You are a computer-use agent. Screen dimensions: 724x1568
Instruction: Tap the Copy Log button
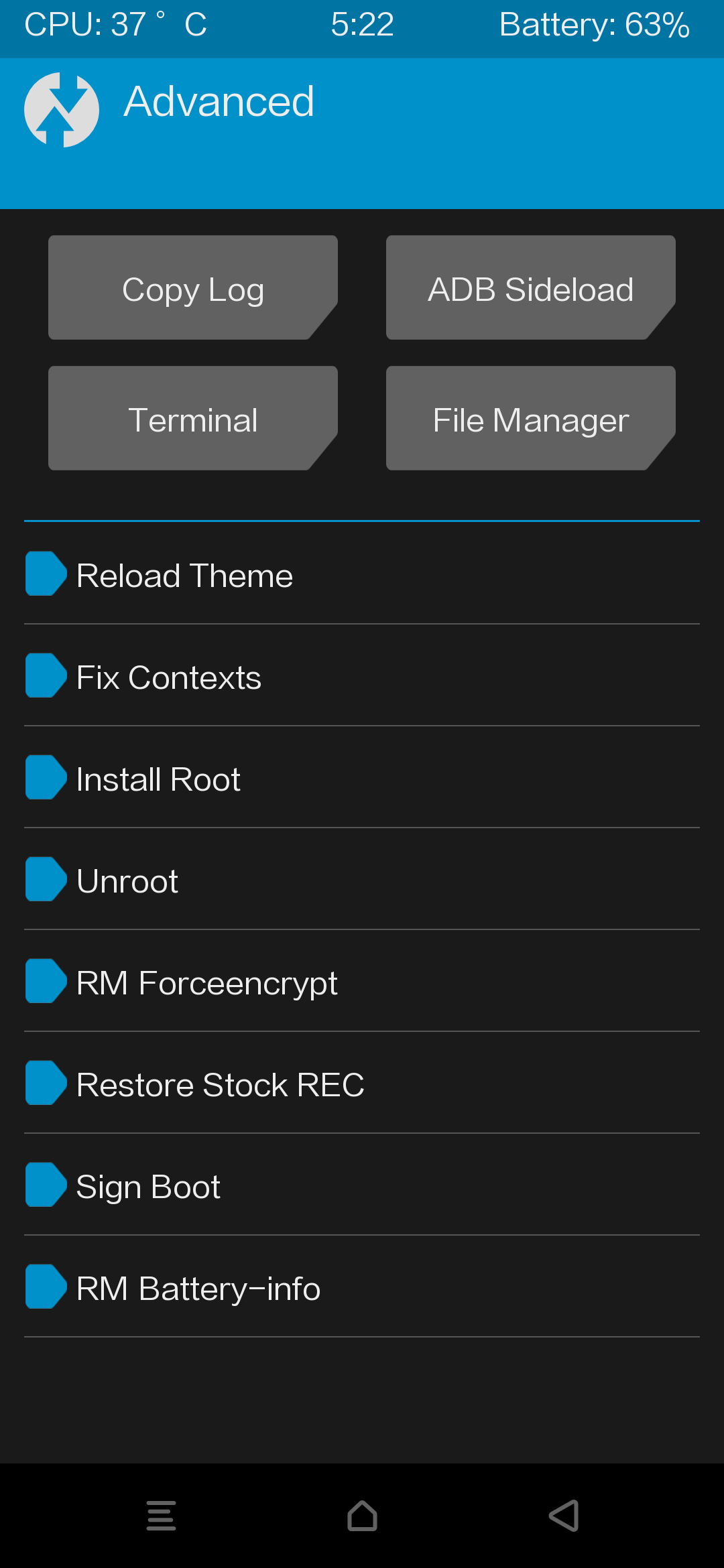[193, 287]
